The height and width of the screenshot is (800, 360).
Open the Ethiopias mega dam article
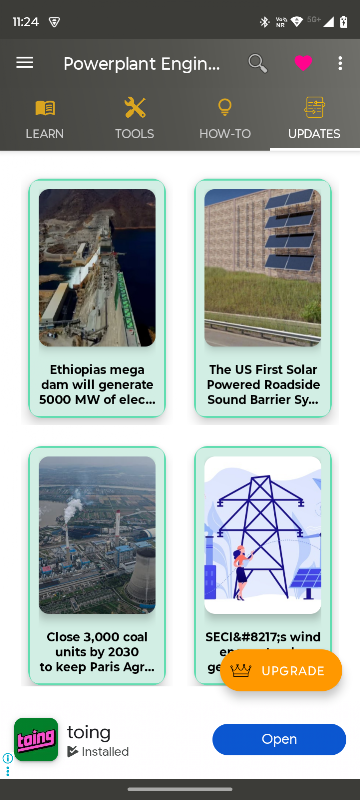pos(97,298)
